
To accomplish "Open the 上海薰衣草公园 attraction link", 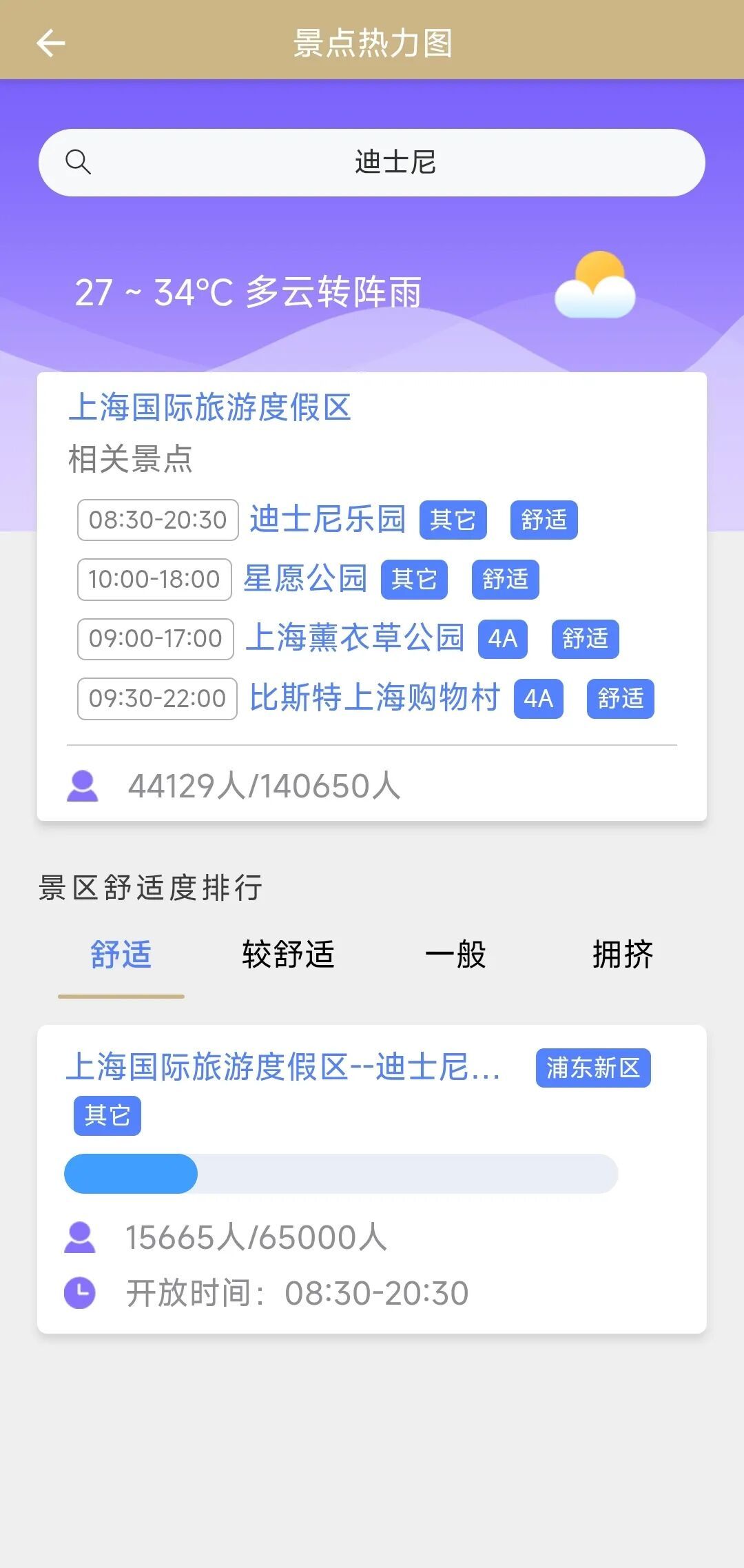I will pos(355,638).
